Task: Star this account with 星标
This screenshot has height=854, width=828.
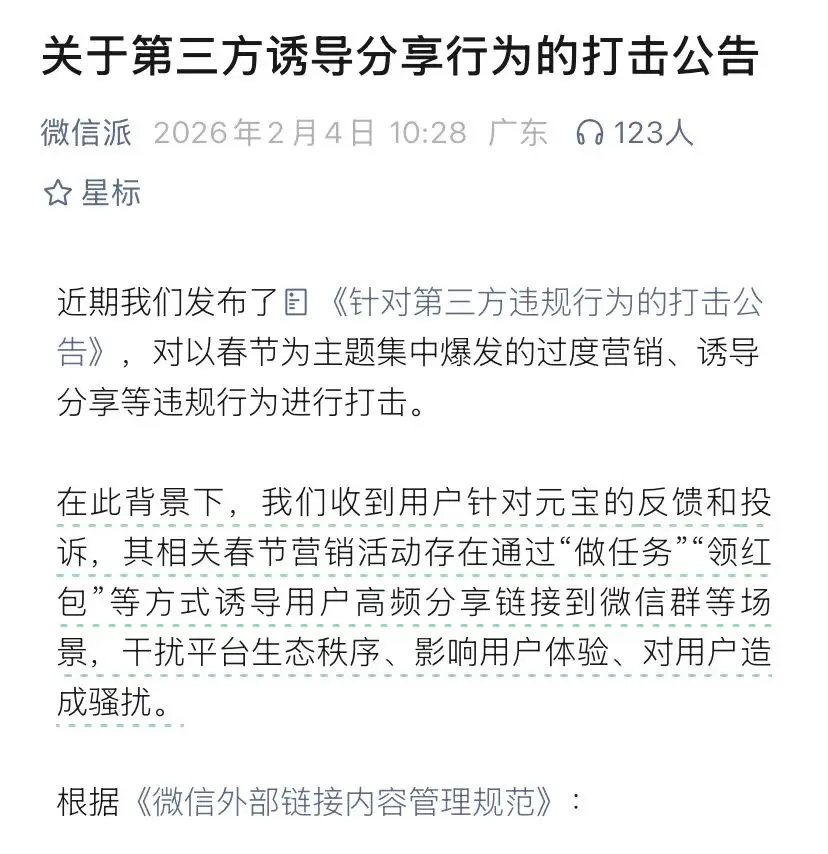Action: [x=92, y=193]
